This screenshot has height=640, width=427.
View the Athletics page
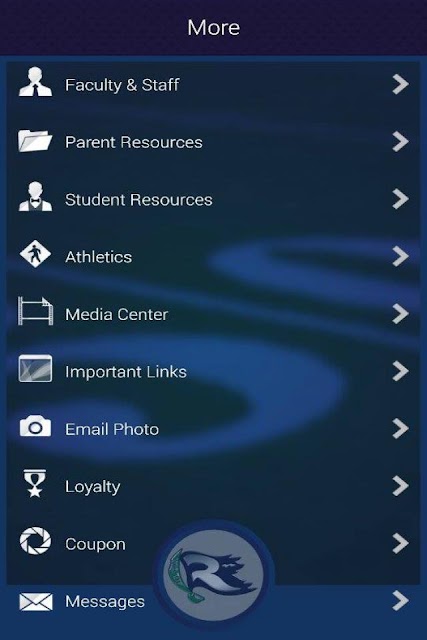(214, 257)
